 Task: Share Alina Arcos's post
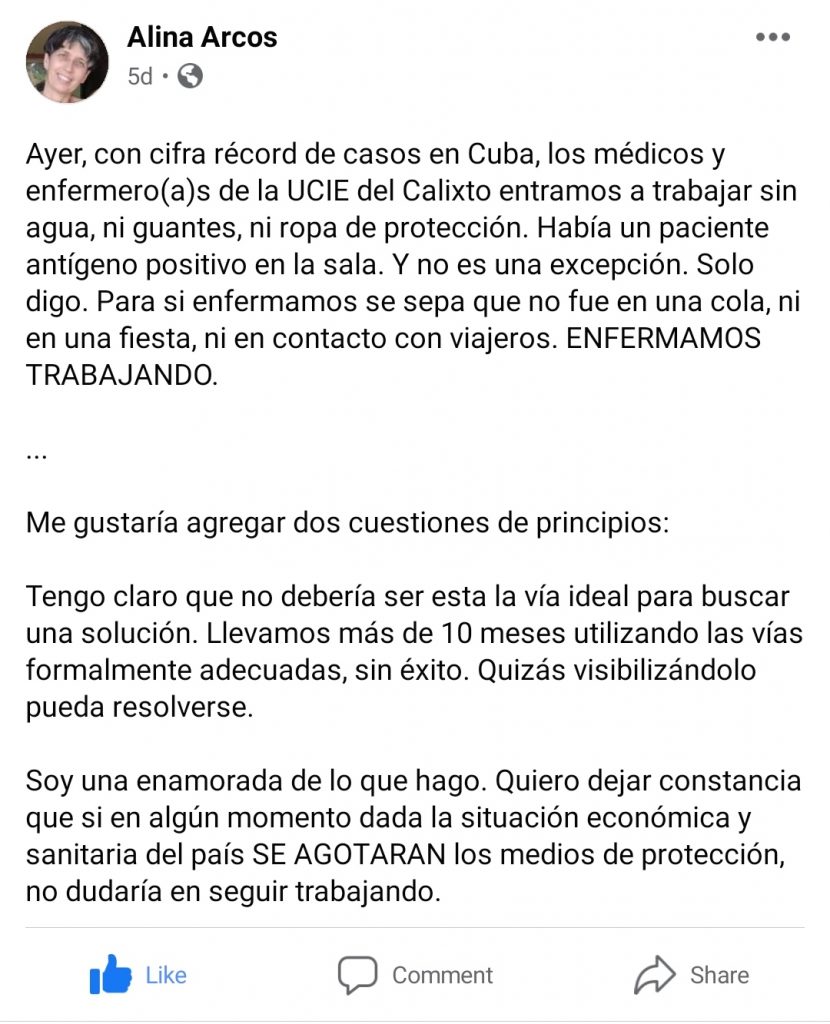coord(692,974)
